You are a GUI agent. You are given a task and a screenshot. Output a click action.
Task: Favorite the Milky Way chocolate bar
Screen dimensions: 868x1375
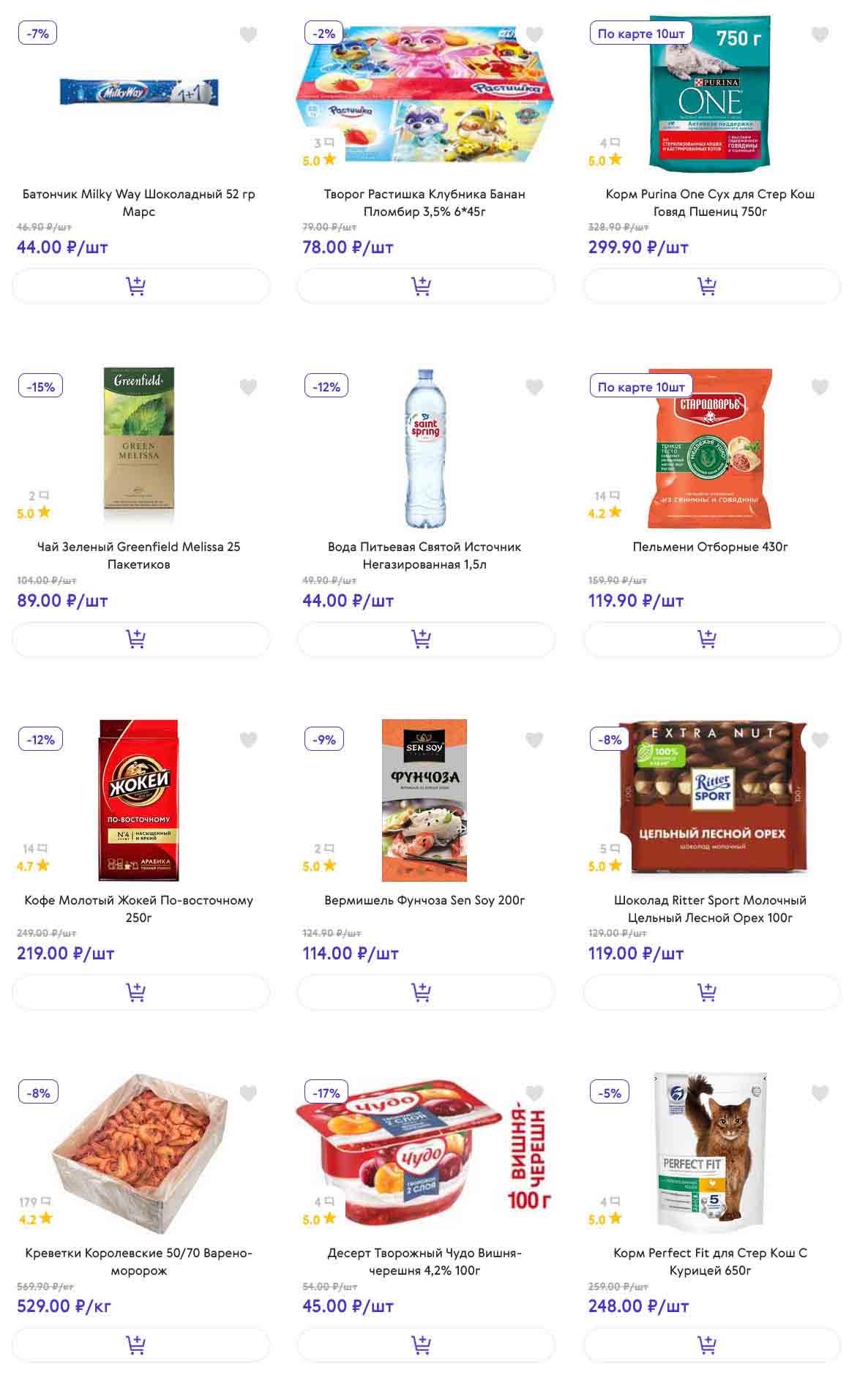click(248, 34)
